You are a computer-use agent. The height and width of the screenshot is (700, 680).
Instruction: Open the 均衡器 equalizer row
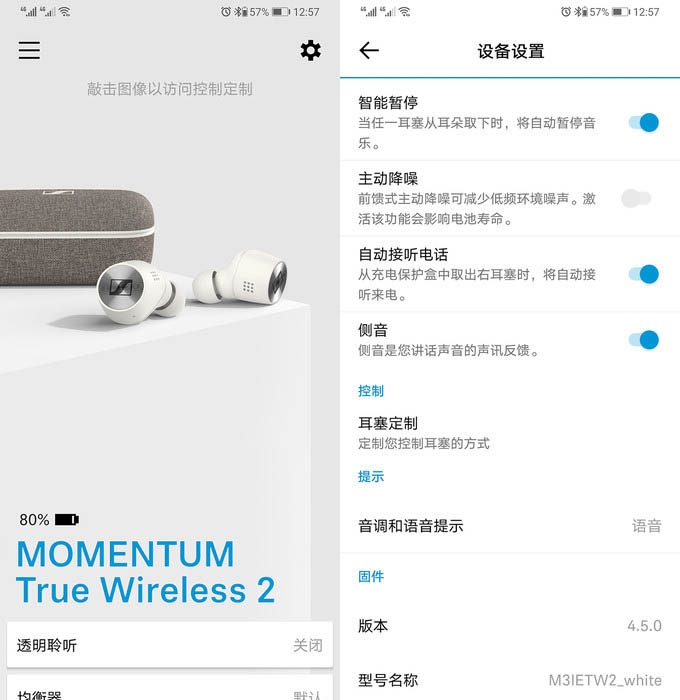[x=169, y=692]
